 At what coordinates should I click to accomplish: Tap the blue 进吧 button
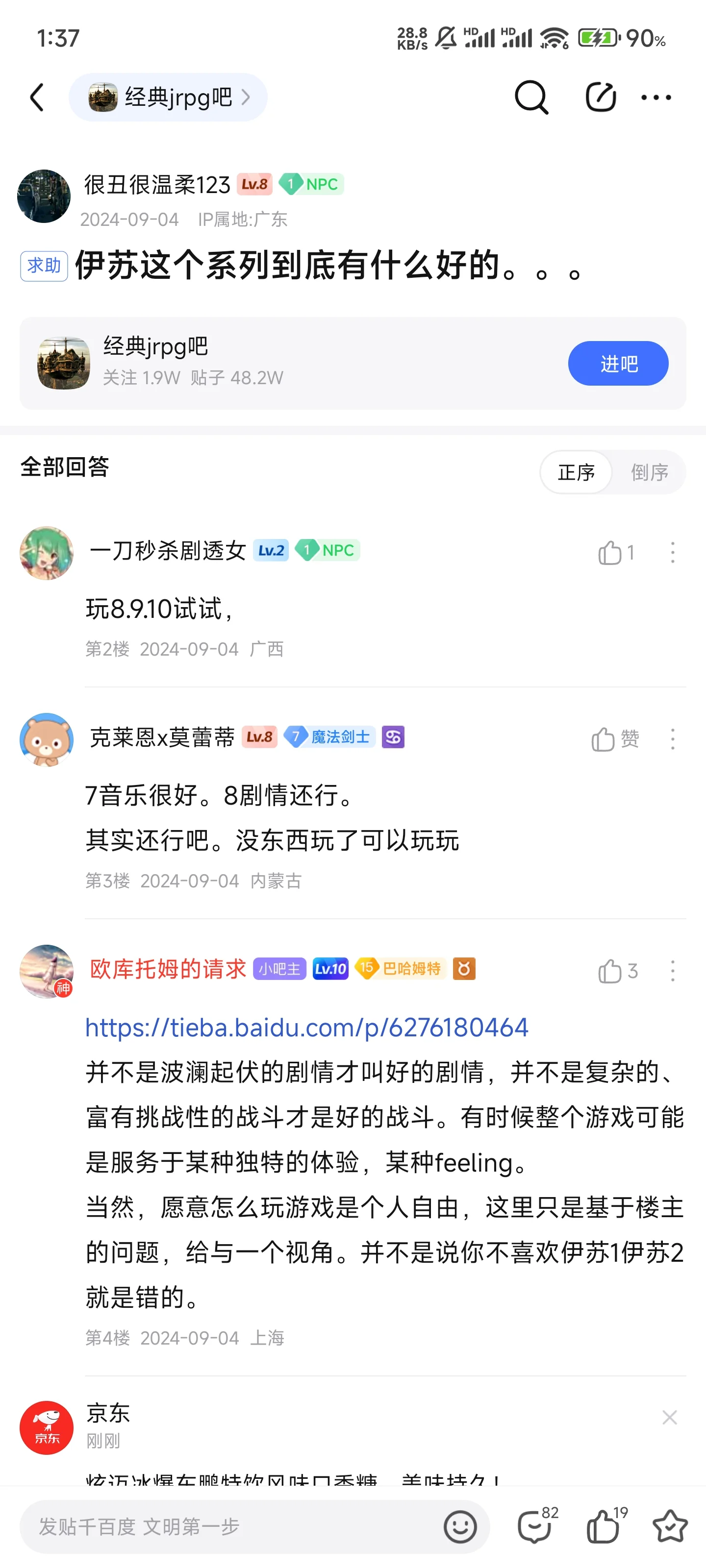pyautogui.click(x=618, y=364)
